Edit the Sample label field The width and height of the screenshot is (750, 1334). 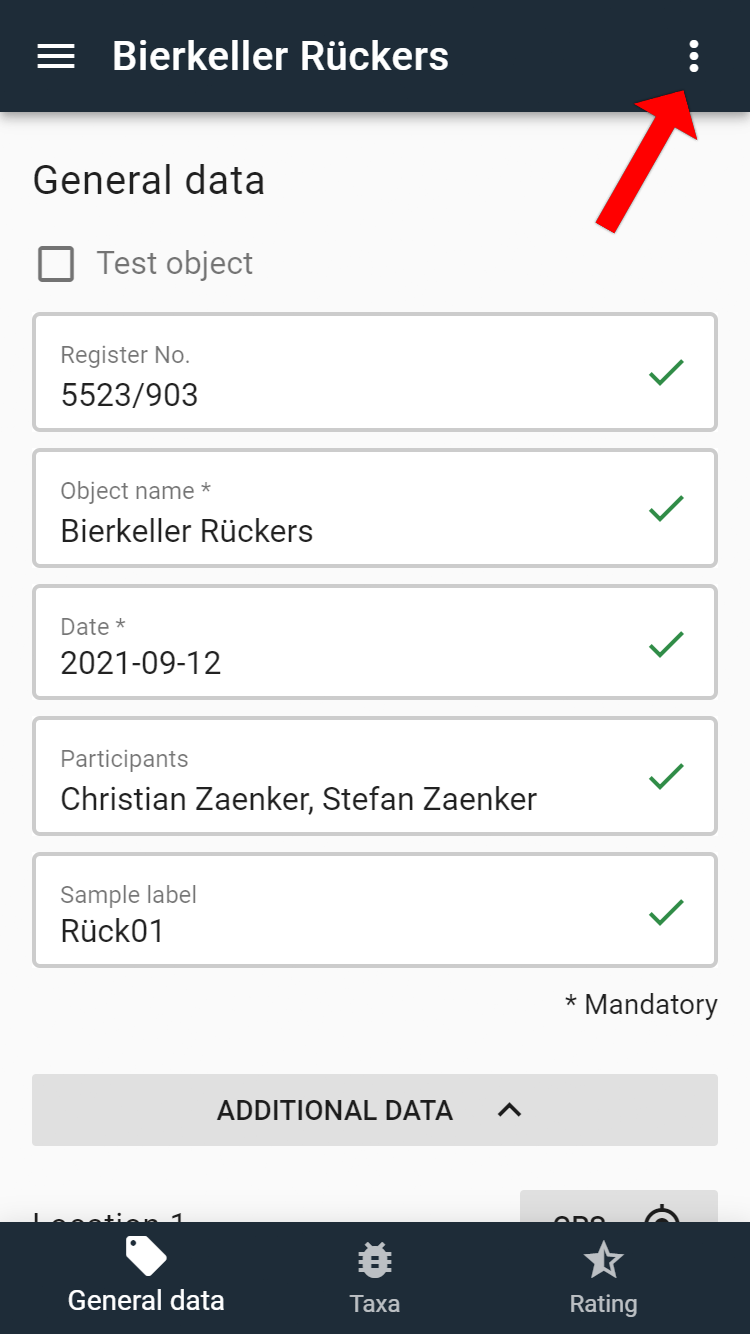point(375,910)
